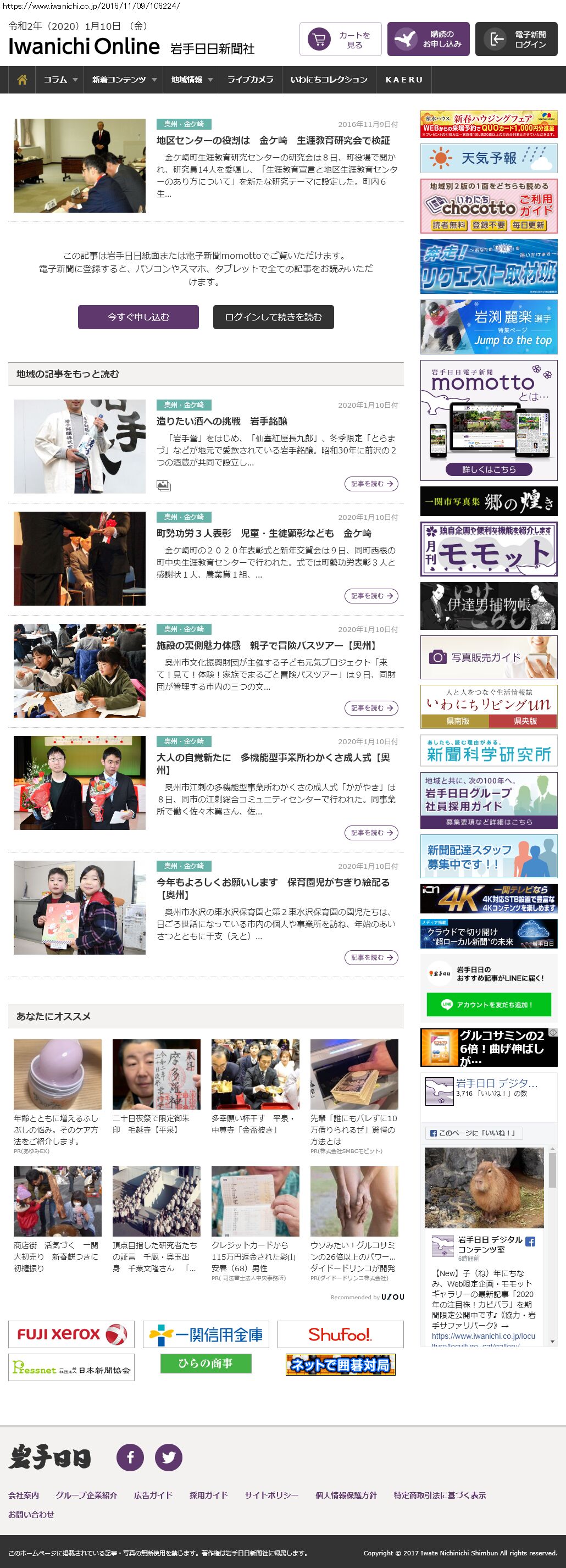Open ライブカメラ page

click(x=250, y=80)
